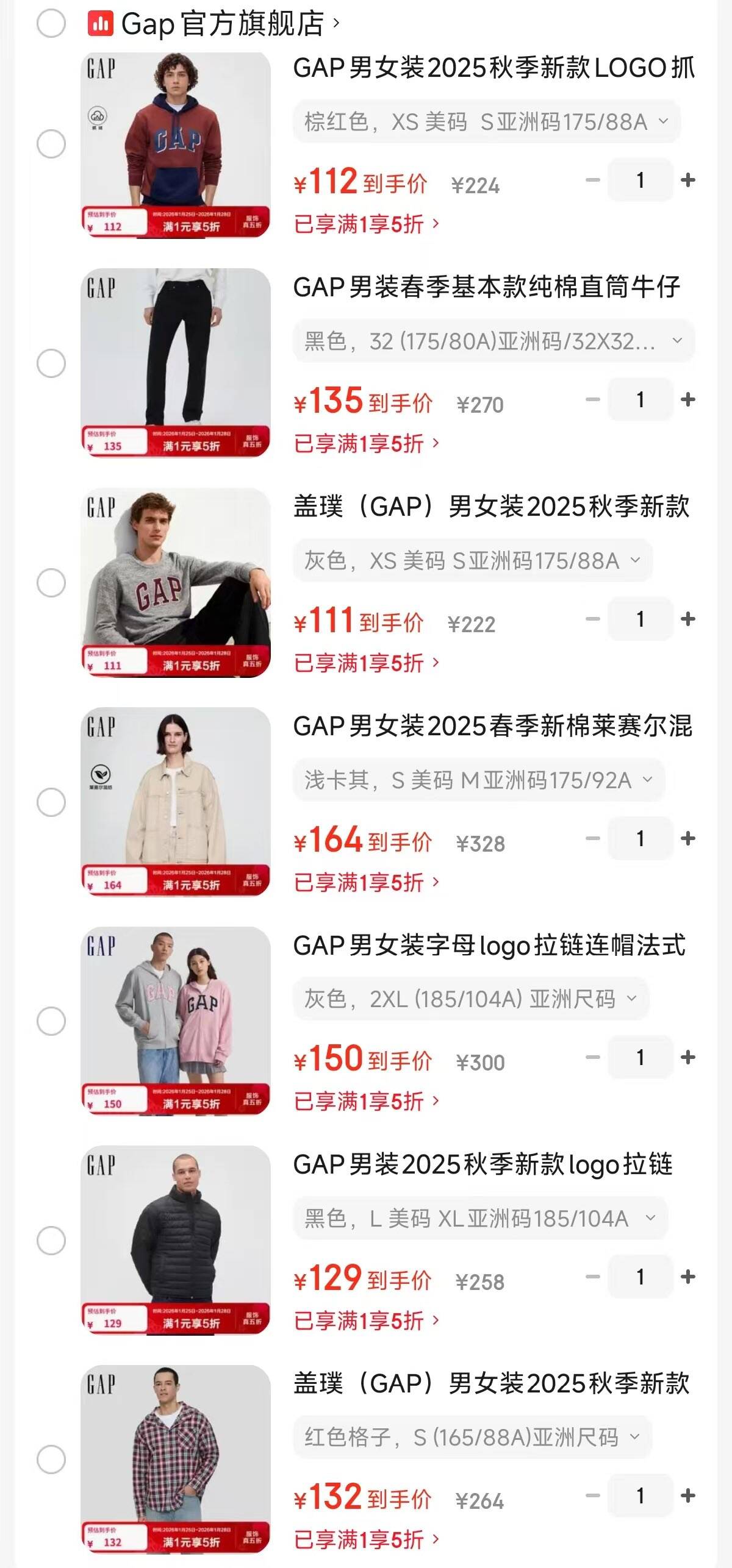This screenshot has height=1568, width=732.
Task: Add one more of the ¥135 jeans
Action: point(687,400)
